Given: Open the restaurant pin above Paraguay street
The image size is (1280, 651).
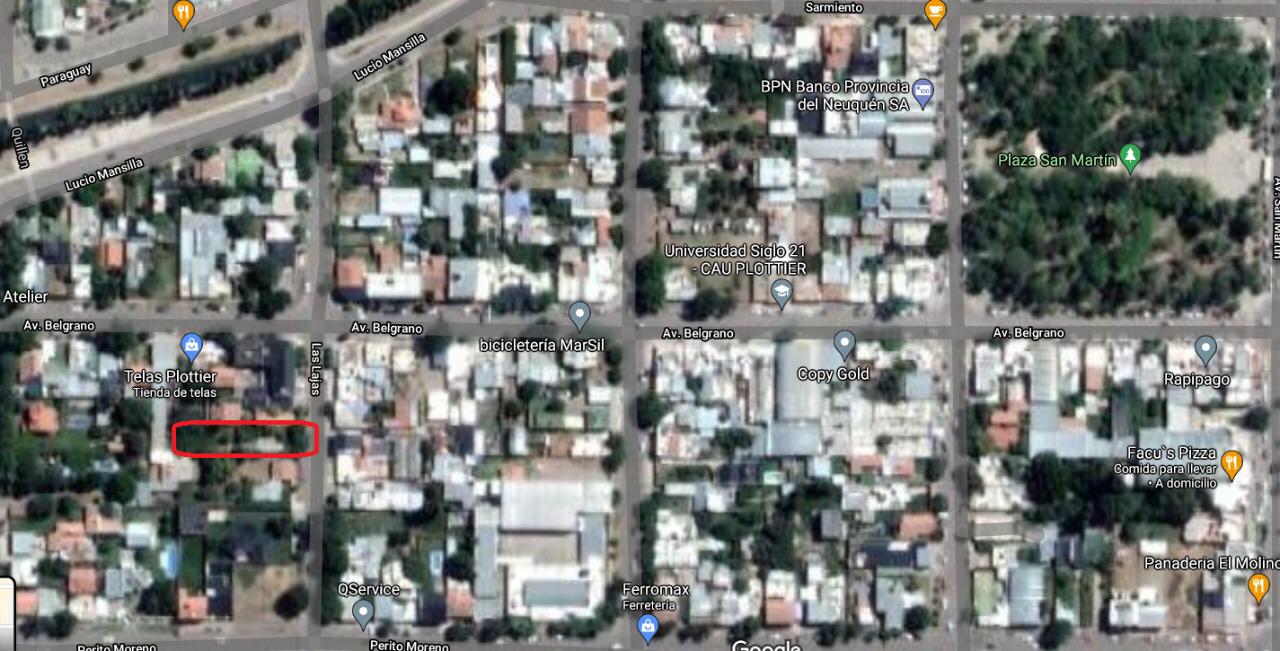Looking at the screenshot, I should pos(183,13).
